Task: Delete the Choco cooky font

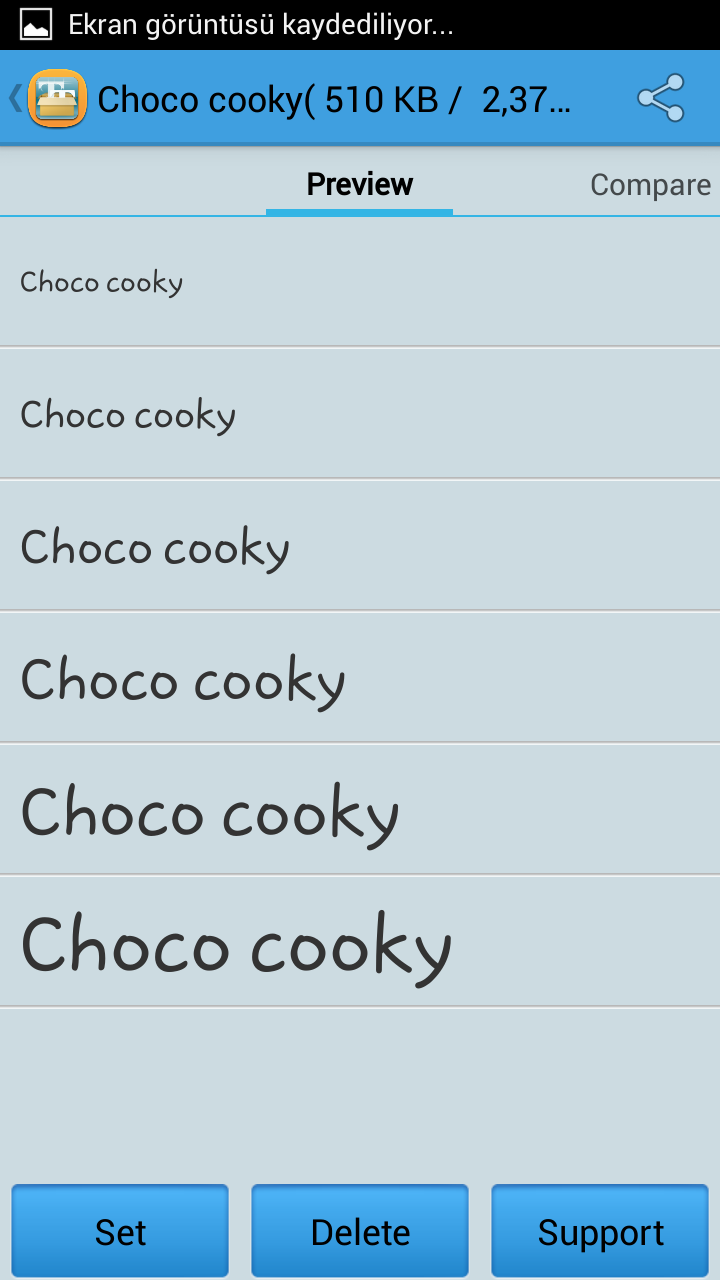Action: coord(360,1231)
